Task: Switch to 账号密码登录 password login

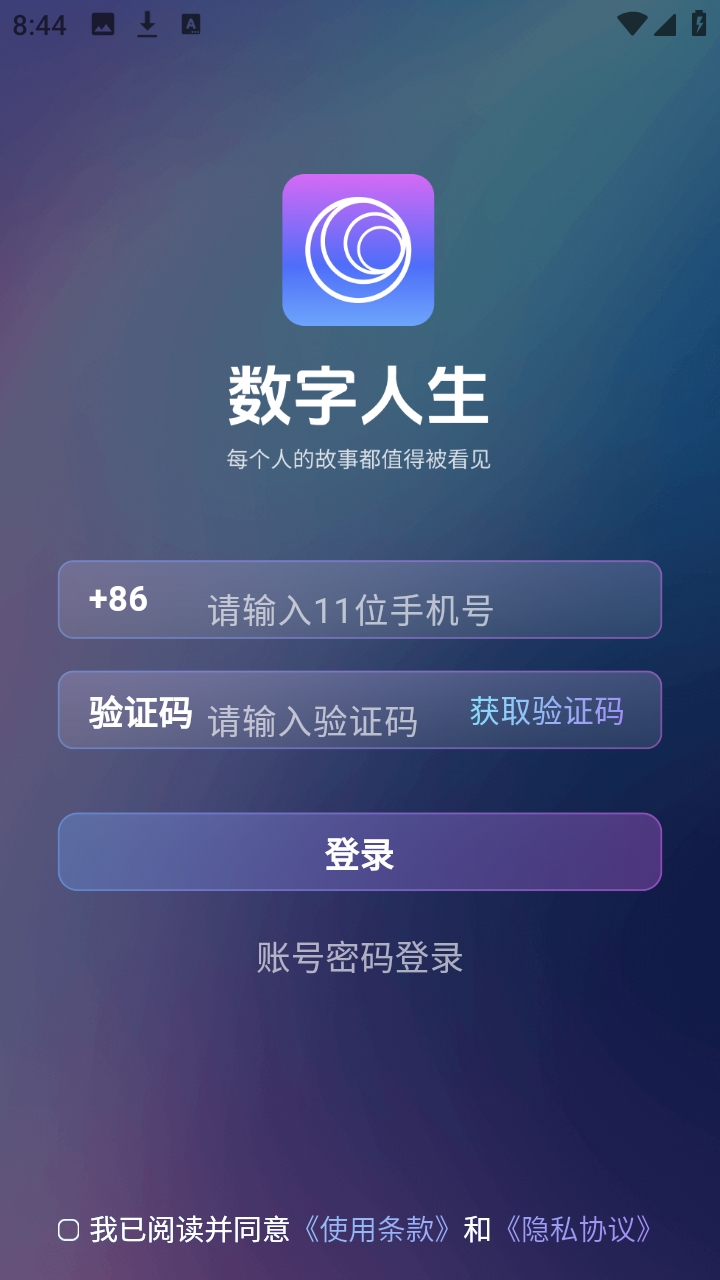Action: pyautogui.click(x=360, y=958)
